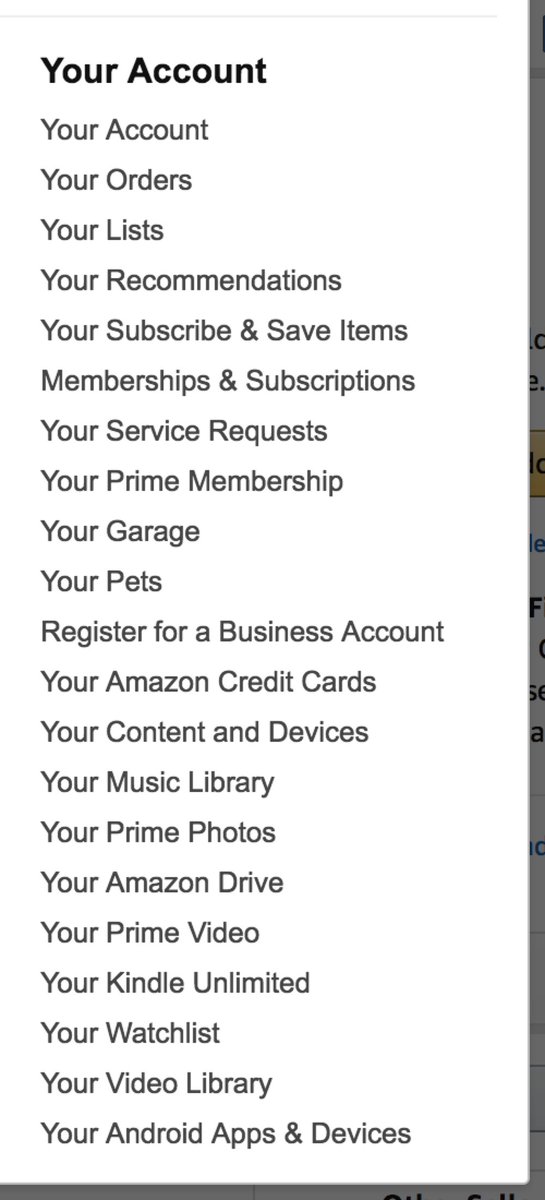
Task: Open Your Prime Video
Action: pos(150,933)
